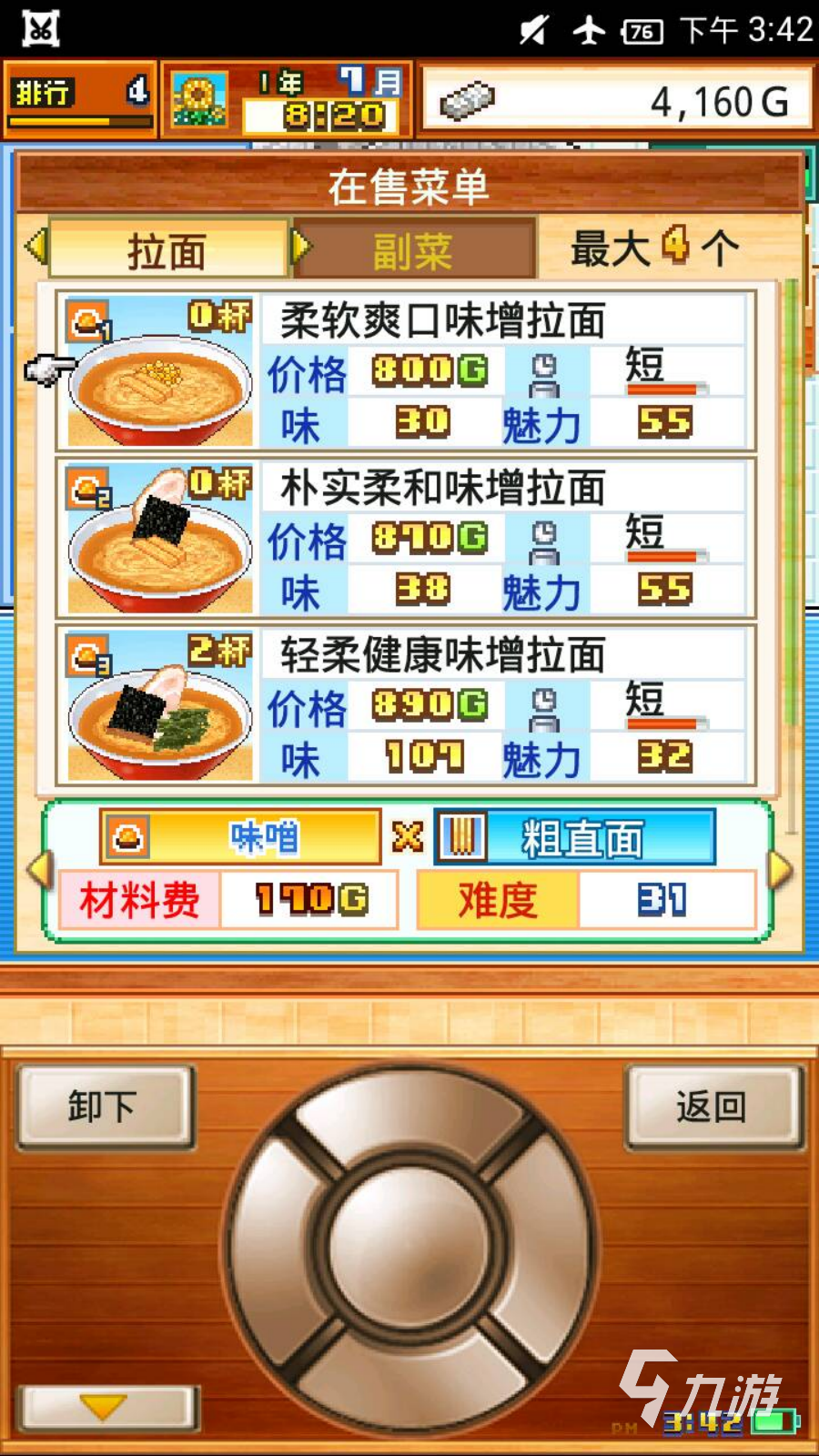This screenshot has height=1456, width=819.
Task: Select 柔软爽口味增拉面 menu item
Action: click(x=406, y=371)
